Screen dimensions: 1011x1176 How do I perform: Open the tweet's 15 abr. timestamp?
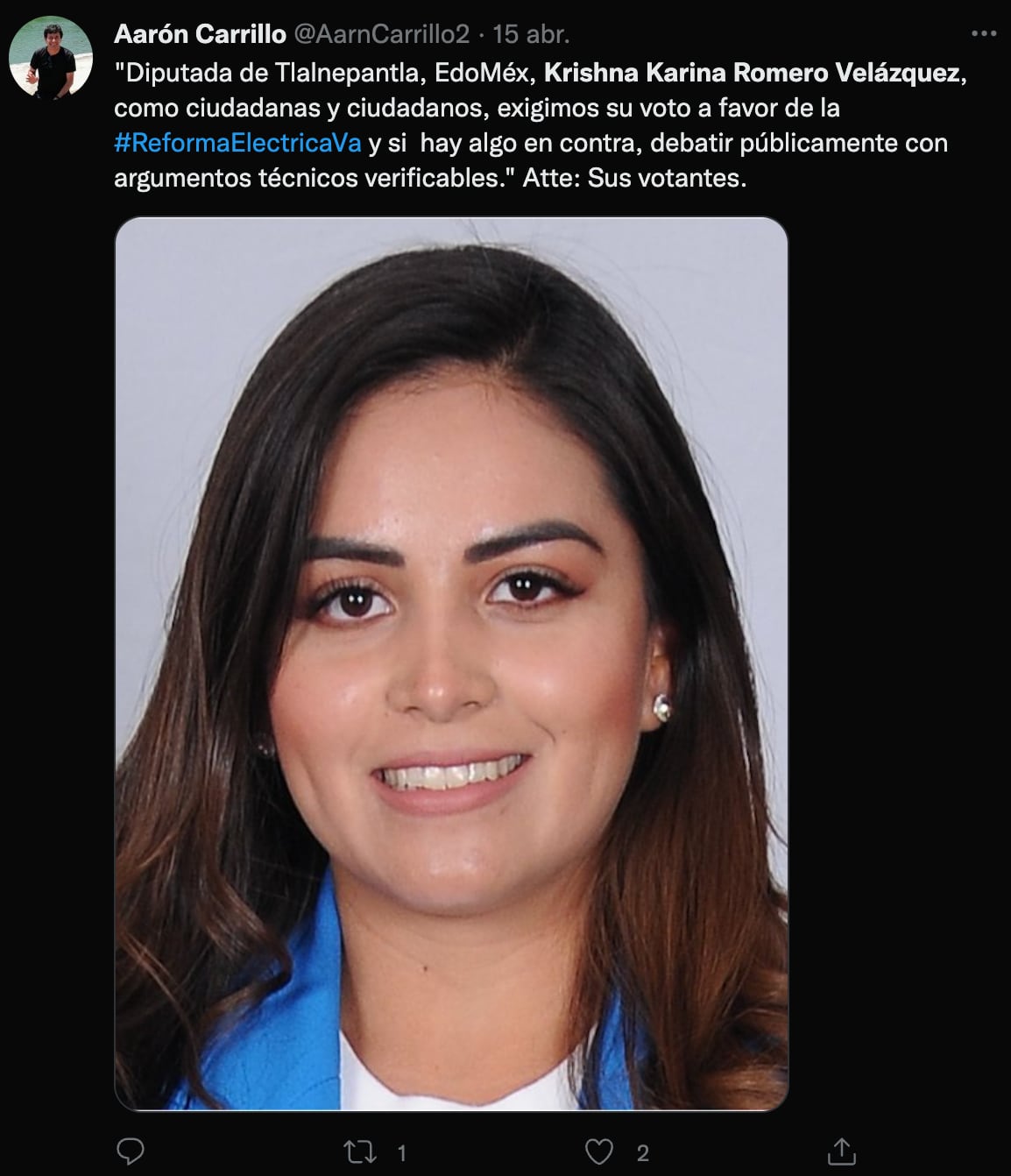tap(532, 35)
